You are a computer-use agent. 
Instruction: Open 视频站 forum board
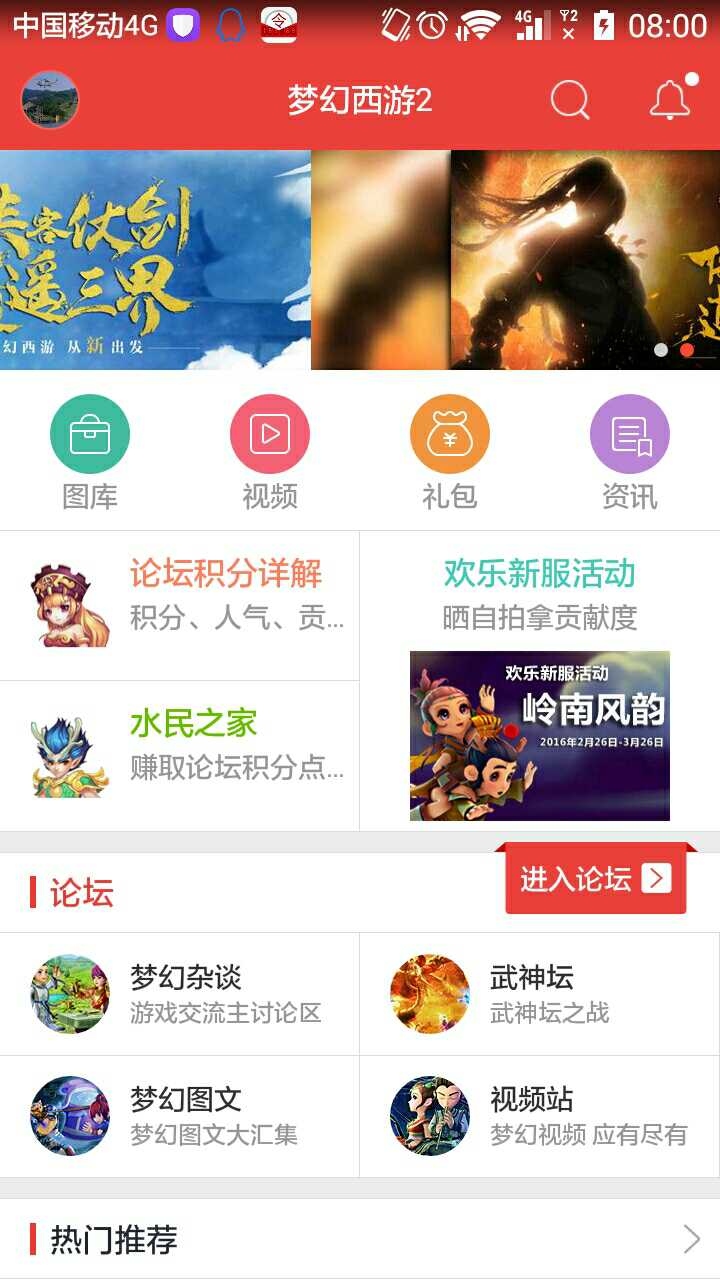tap(540, 1117)
